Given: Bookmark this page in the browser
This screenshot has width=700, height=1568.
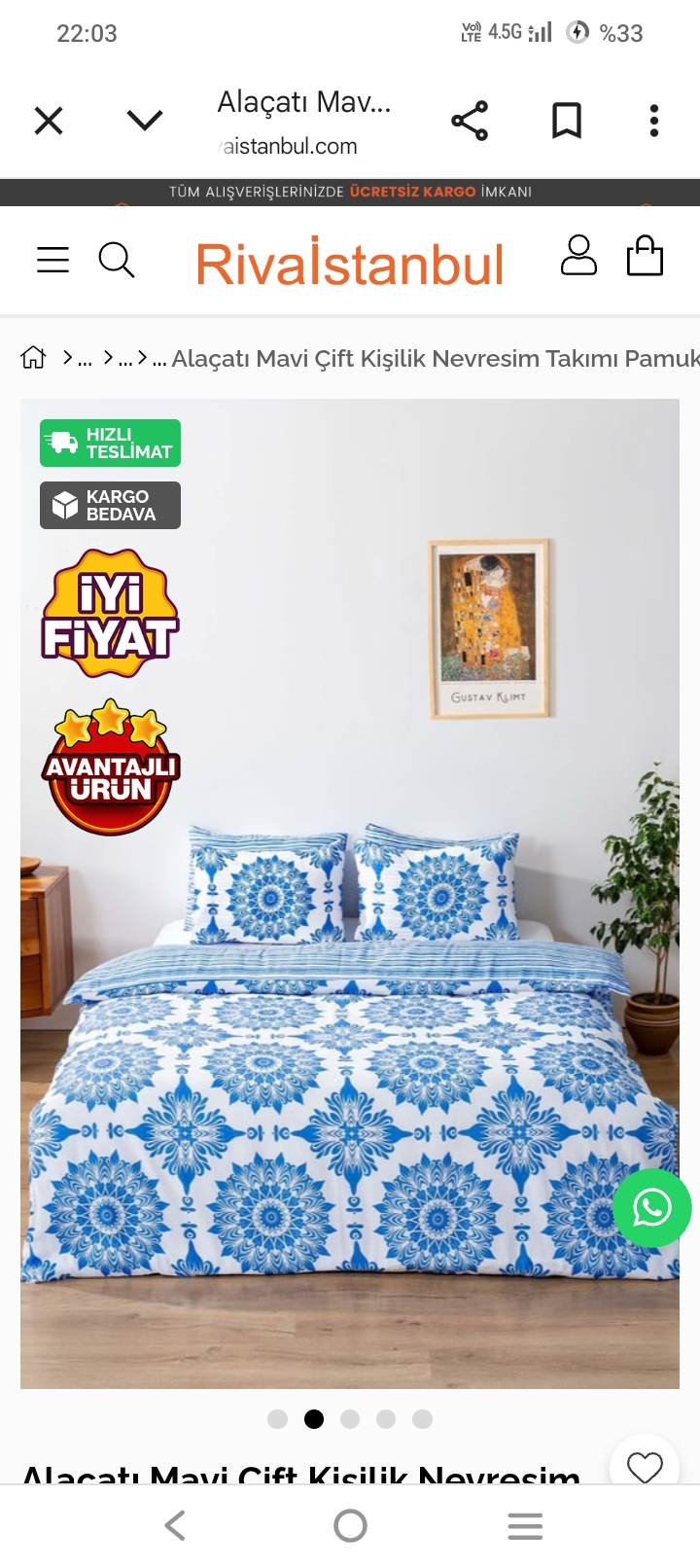Looking at the screenshot, I should [x=566, y=122].
